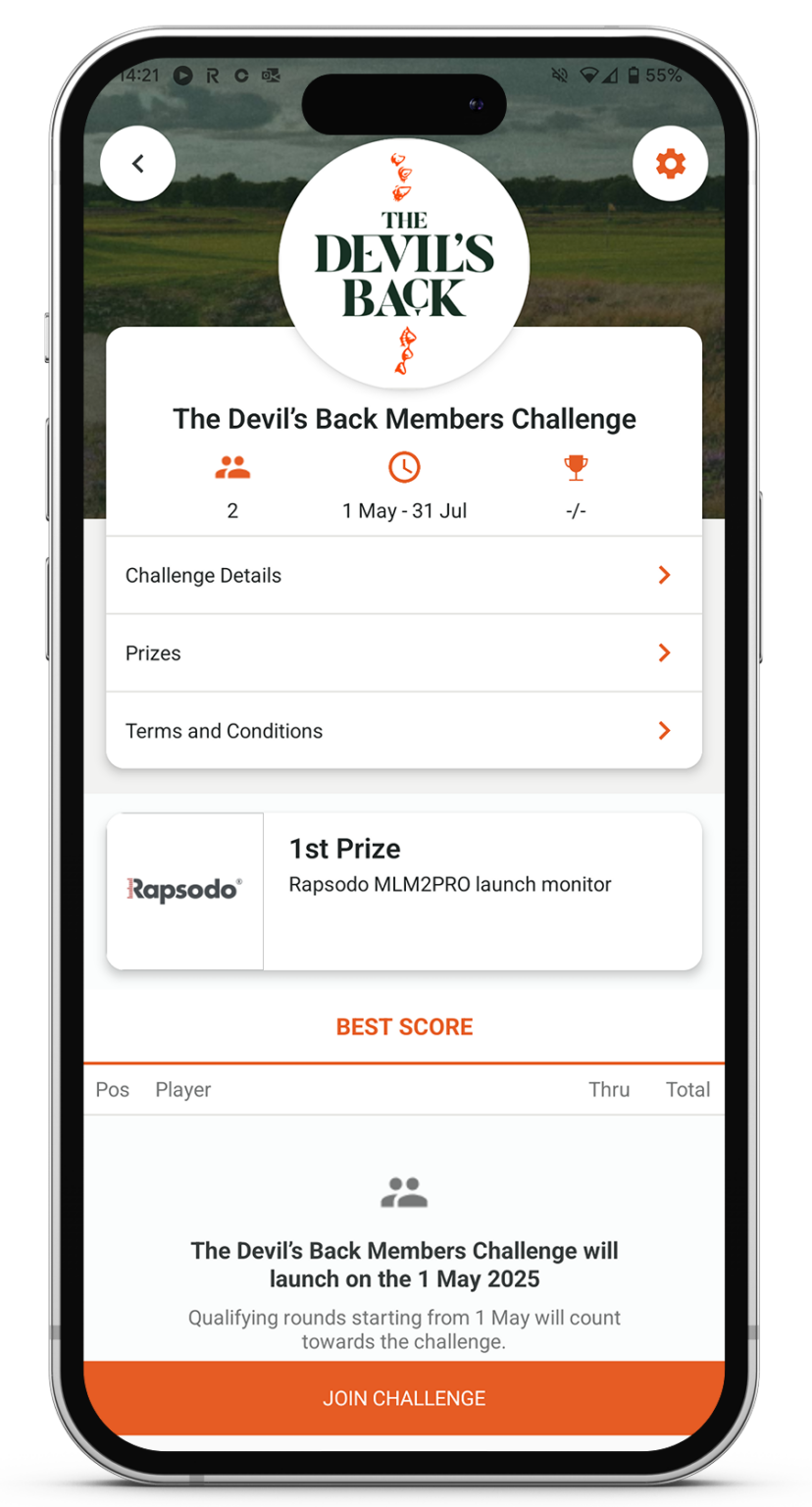Open Terms and Conditions
812x1507 pixels.
(404, 731)
